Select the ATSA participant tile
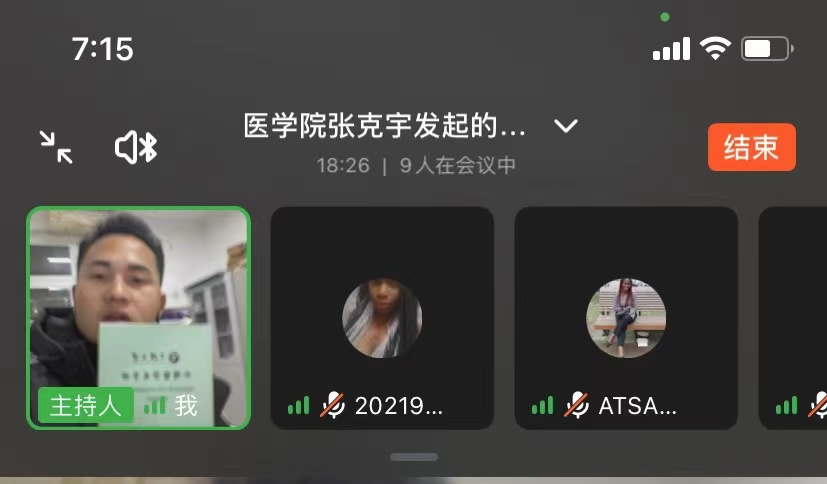 point(626,318)
